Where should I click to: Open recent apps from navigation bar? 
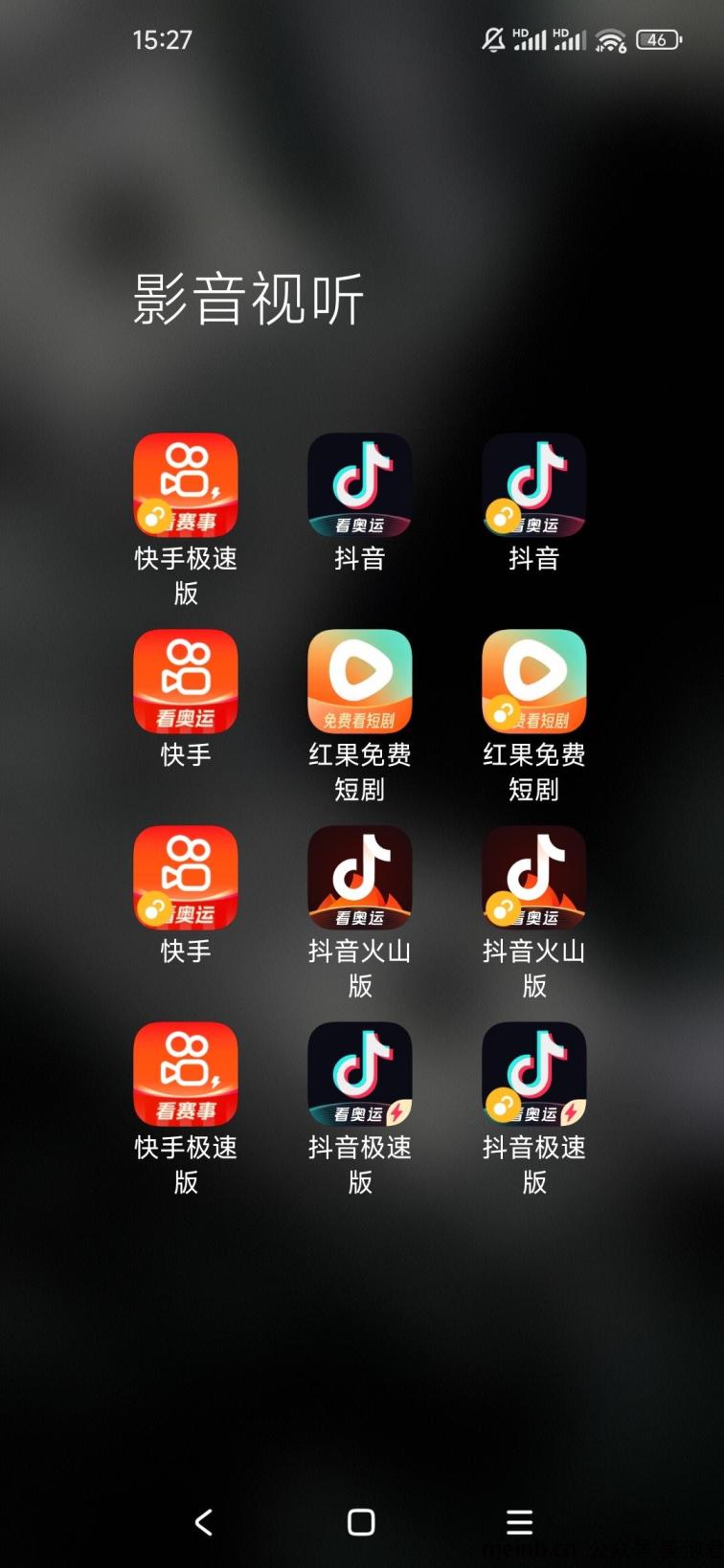point(519,1522)
